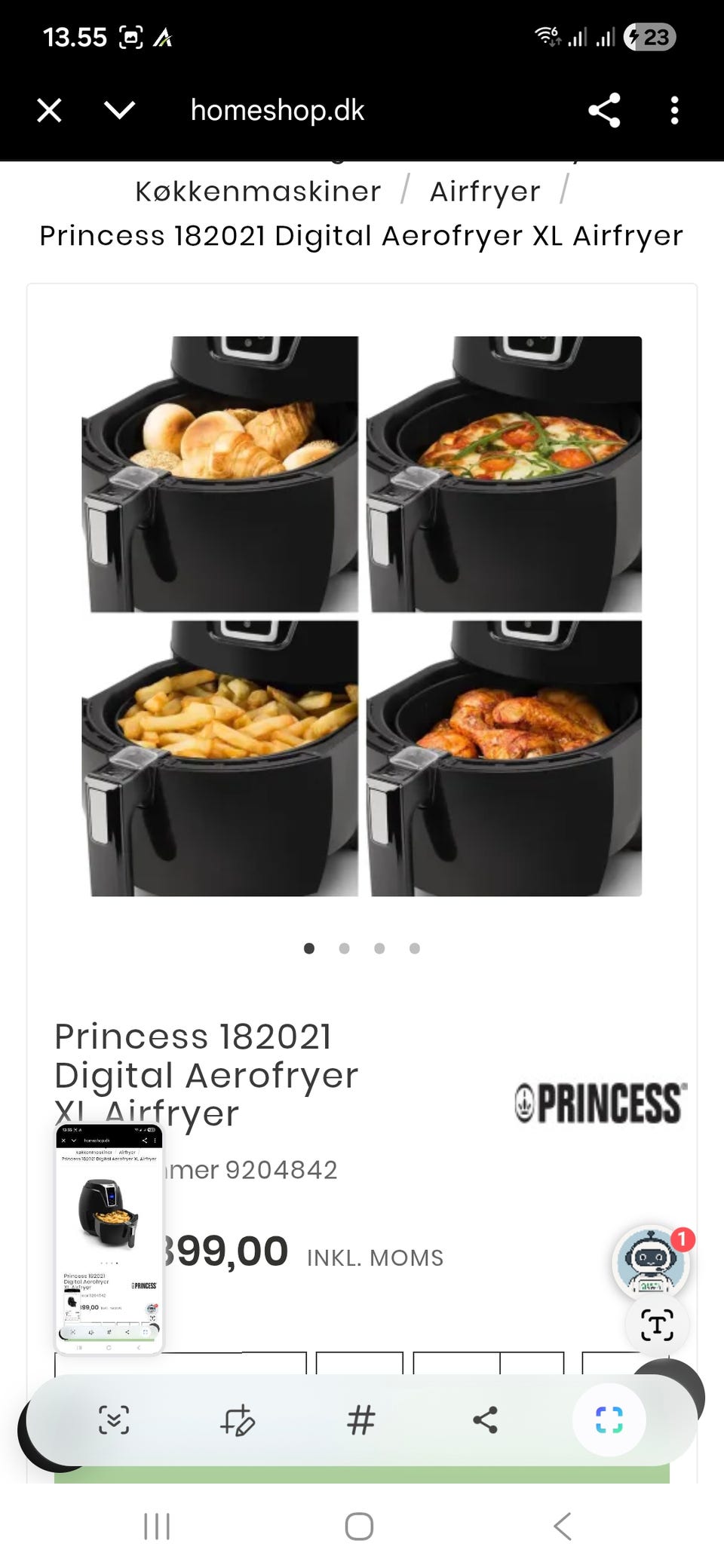Open the screenshot preview thumbnail
The width and height of the screenshot is (724, 1568).
pos(110,1238)
